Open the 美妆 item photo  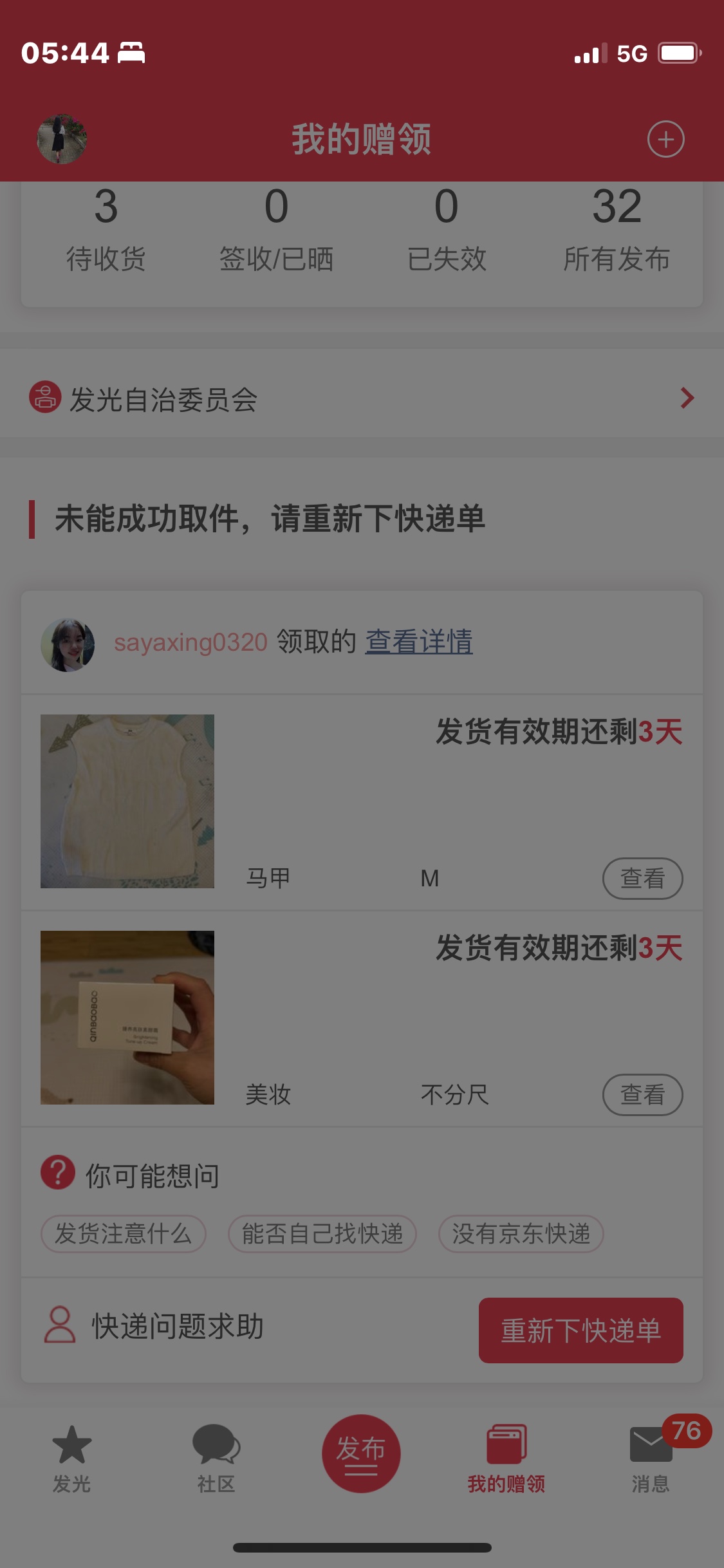(127, 1018)
